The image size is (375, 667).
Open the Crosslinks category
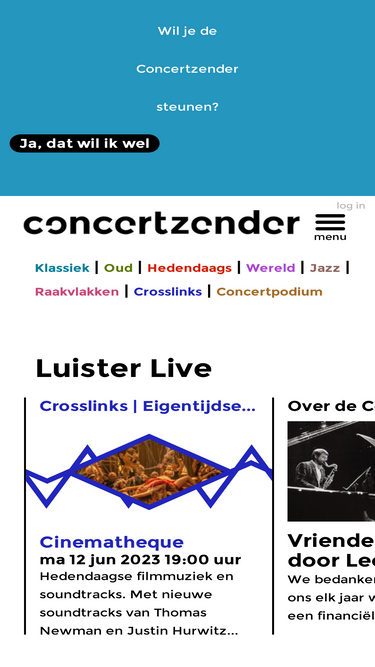pos(168,292)
